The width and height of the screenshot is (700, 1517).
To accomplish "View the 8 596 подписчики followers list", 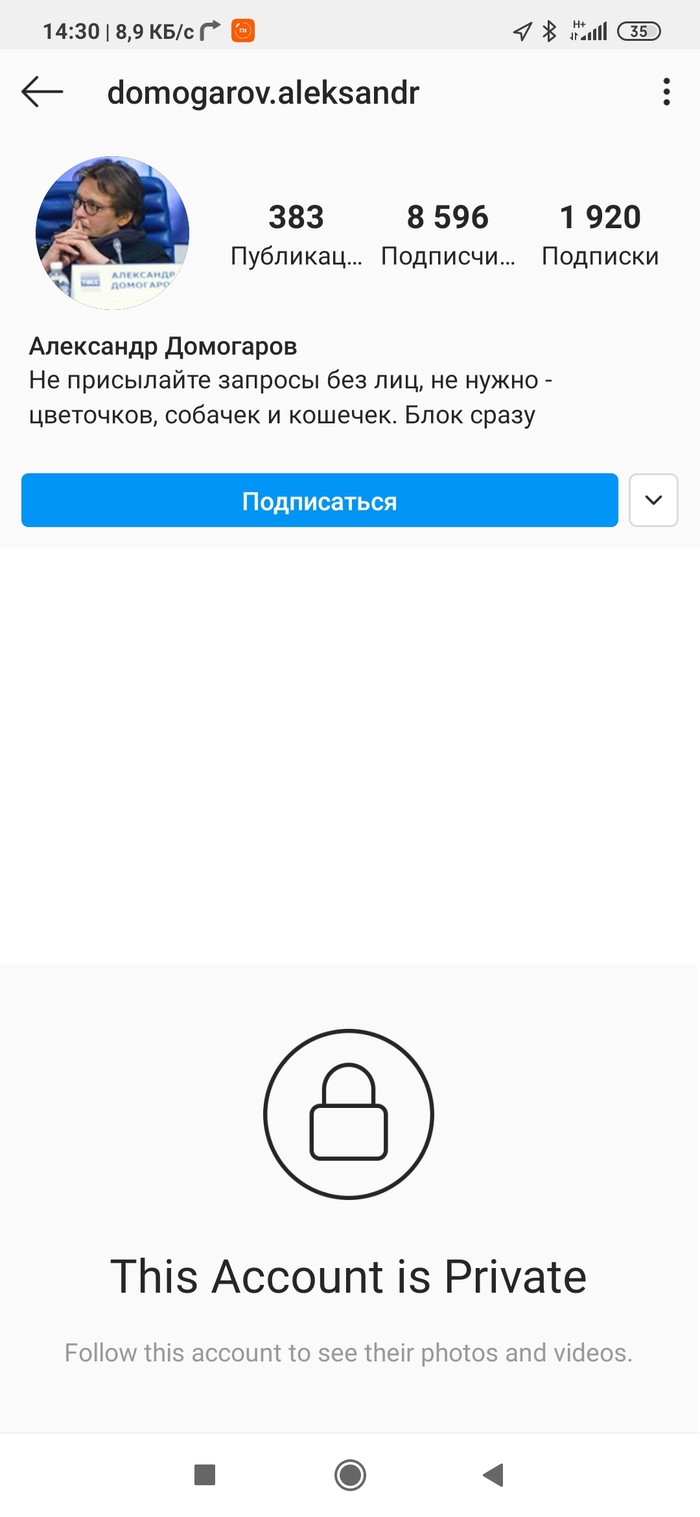I will pyautogui.click(x=447, y=234).
